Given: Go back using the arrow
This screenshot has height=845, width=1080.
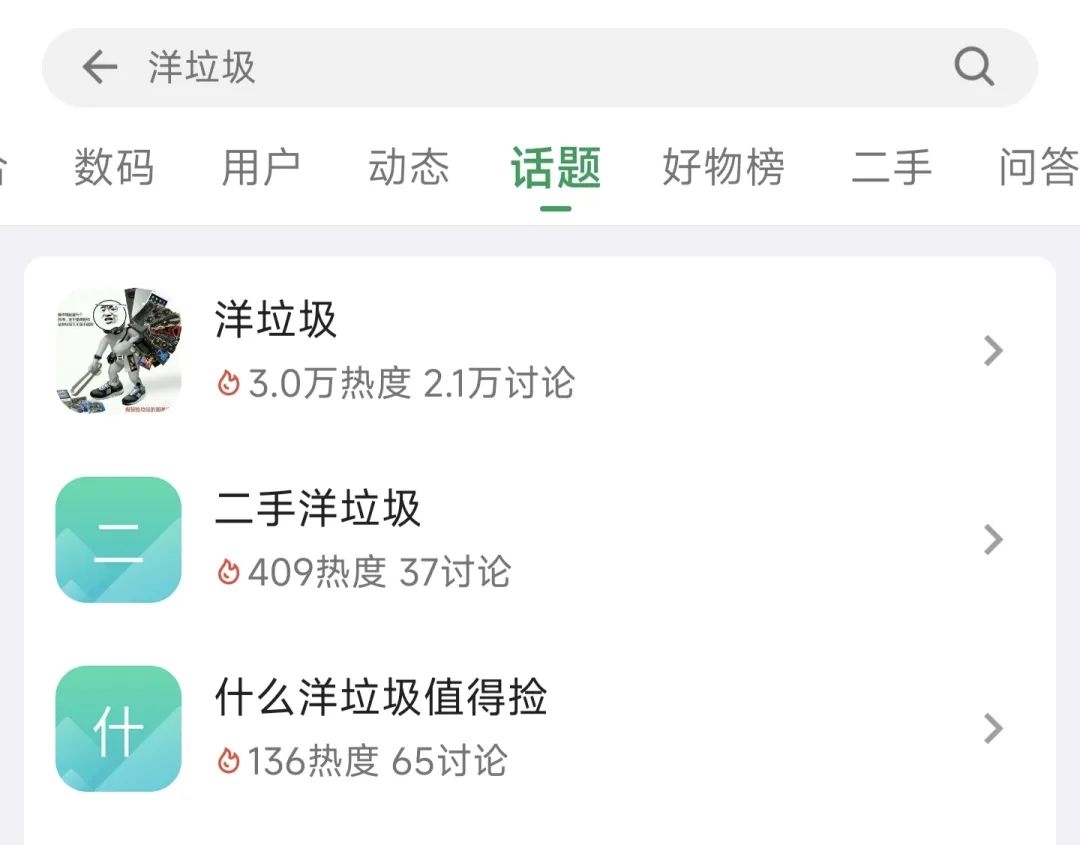Looking at the screenshot, I should 99,68.
